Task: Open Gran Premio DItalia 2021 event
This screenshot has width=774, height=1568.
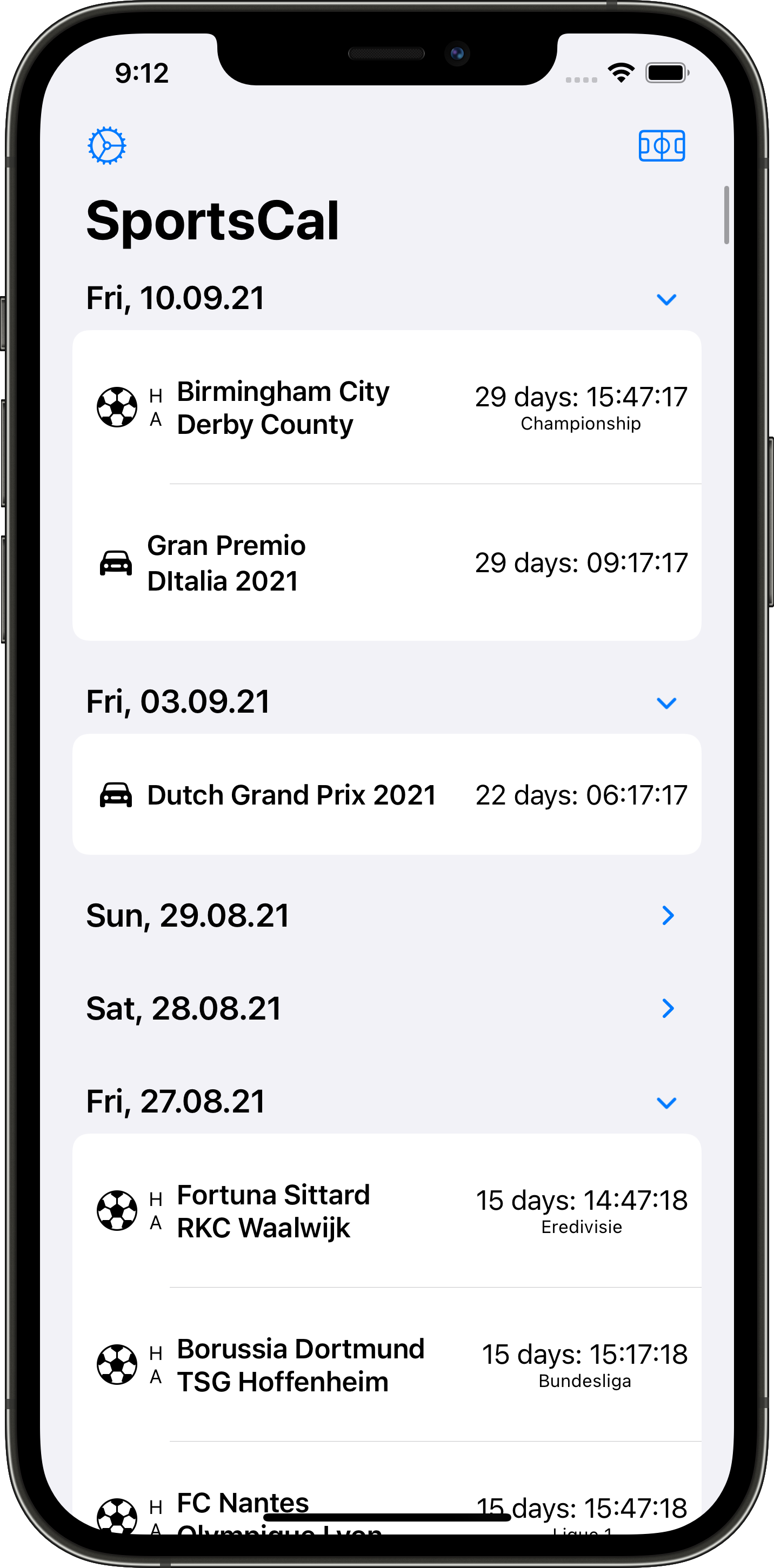Action: 386,562
